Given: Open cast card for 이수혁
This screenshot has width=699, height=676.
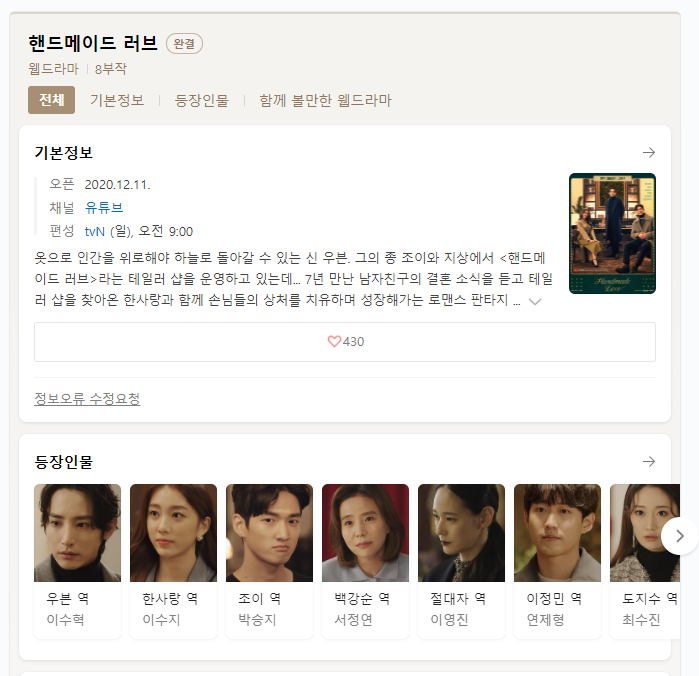Looking at the screenshot, I should pyautogui.click(x=77, y=560).
